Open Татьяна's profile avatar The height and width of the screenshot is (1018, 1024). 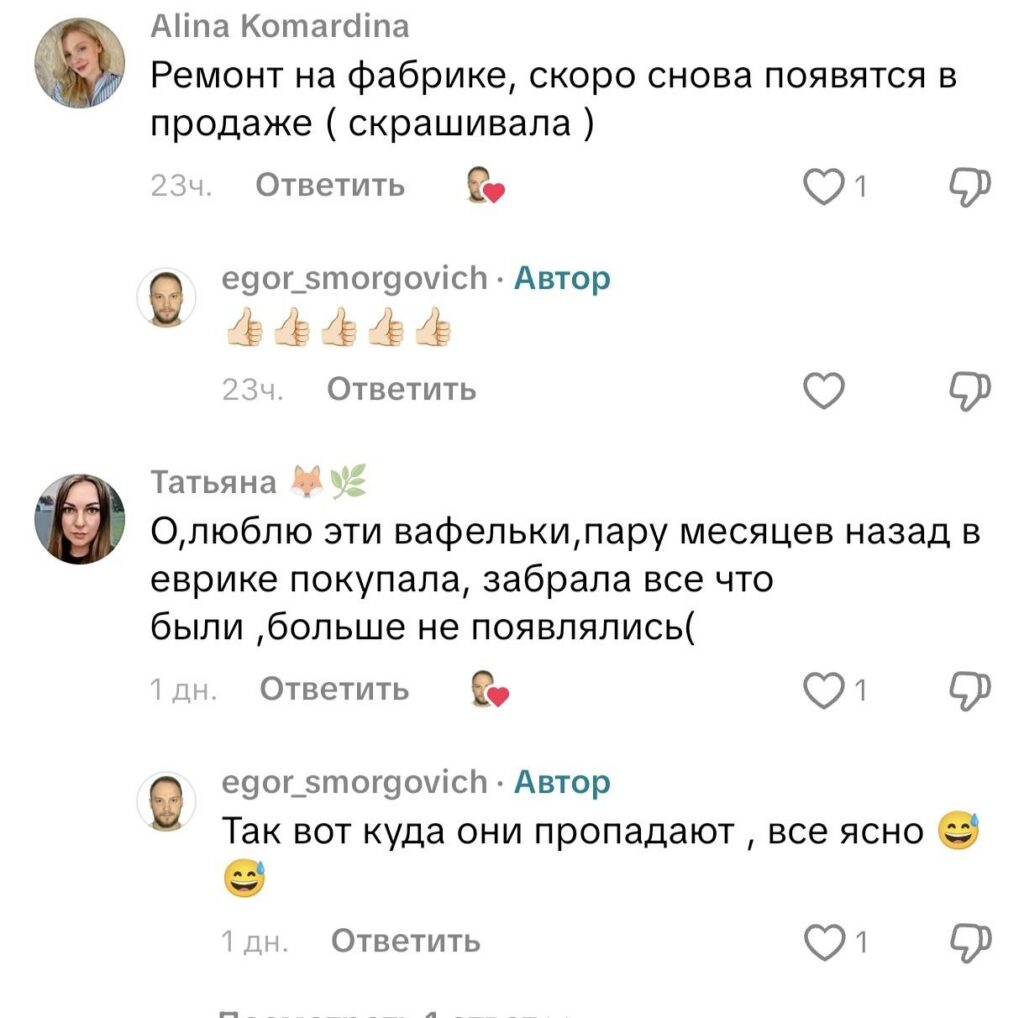80,519
